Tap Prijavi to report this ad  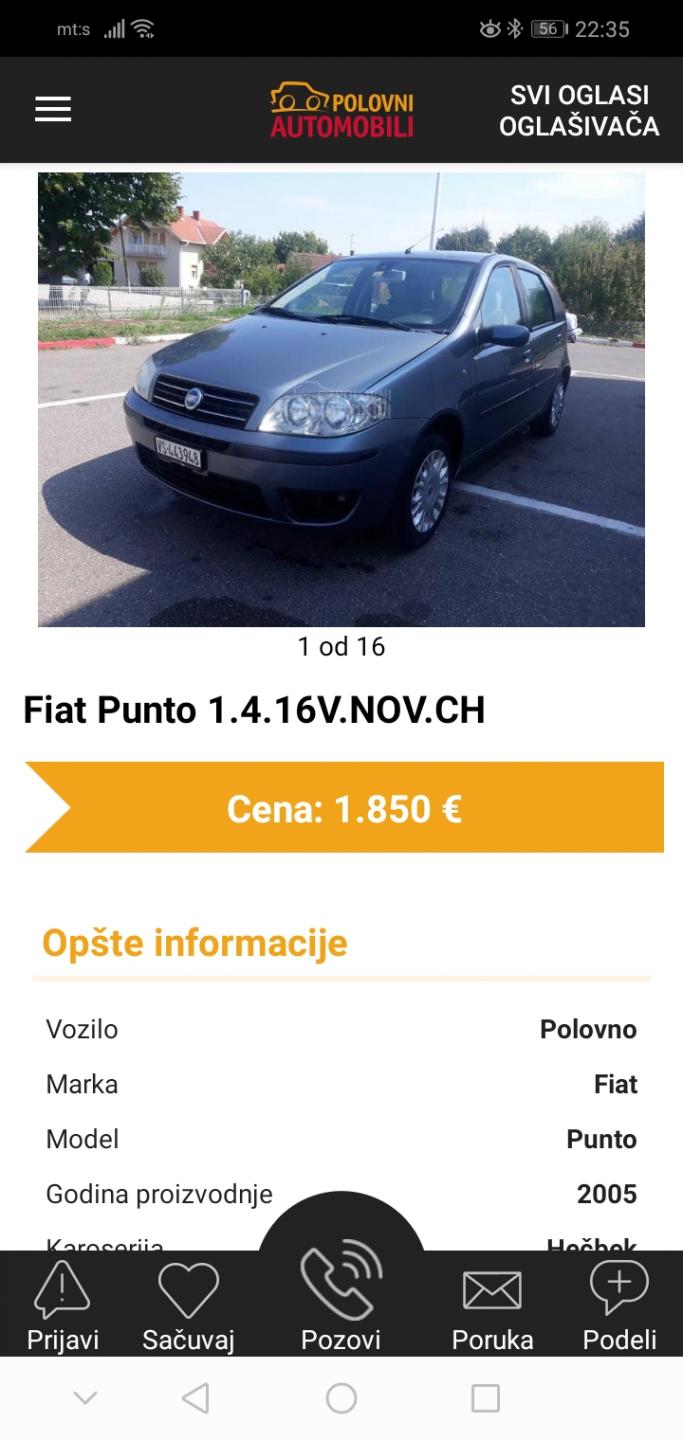[x=62, y=1305]
